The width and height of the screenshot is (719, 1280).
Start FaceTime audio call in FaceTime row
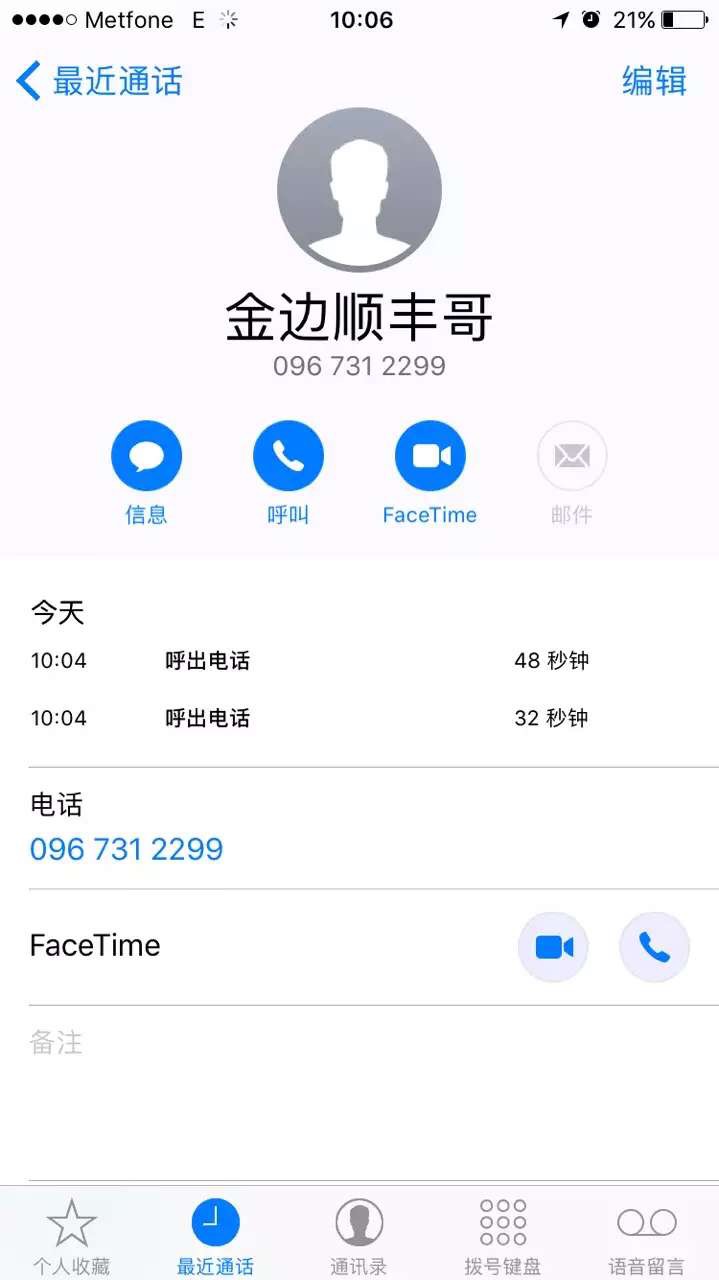point(654,947)
